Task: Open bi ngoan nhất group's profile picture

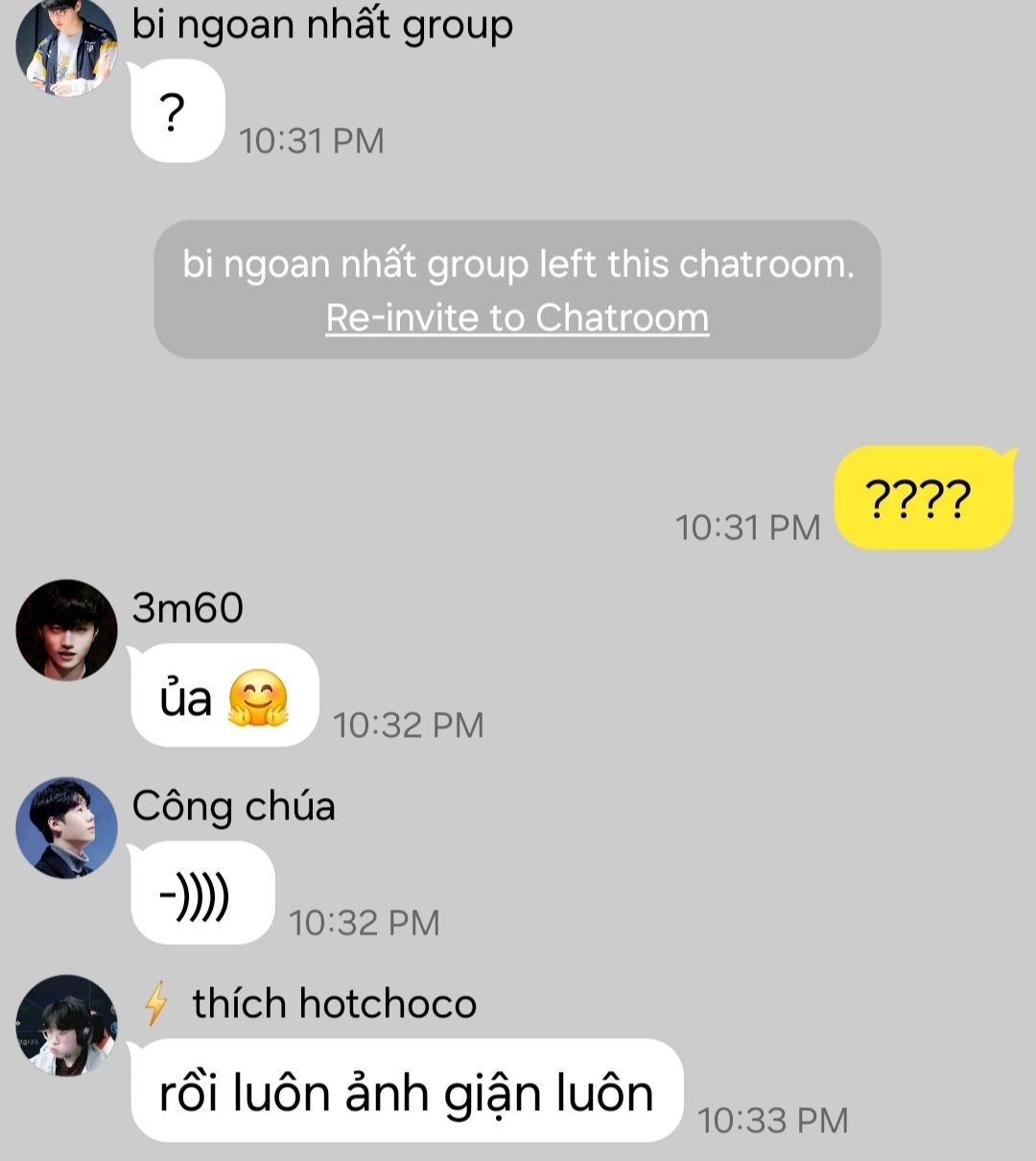Action: click(66, 48)
